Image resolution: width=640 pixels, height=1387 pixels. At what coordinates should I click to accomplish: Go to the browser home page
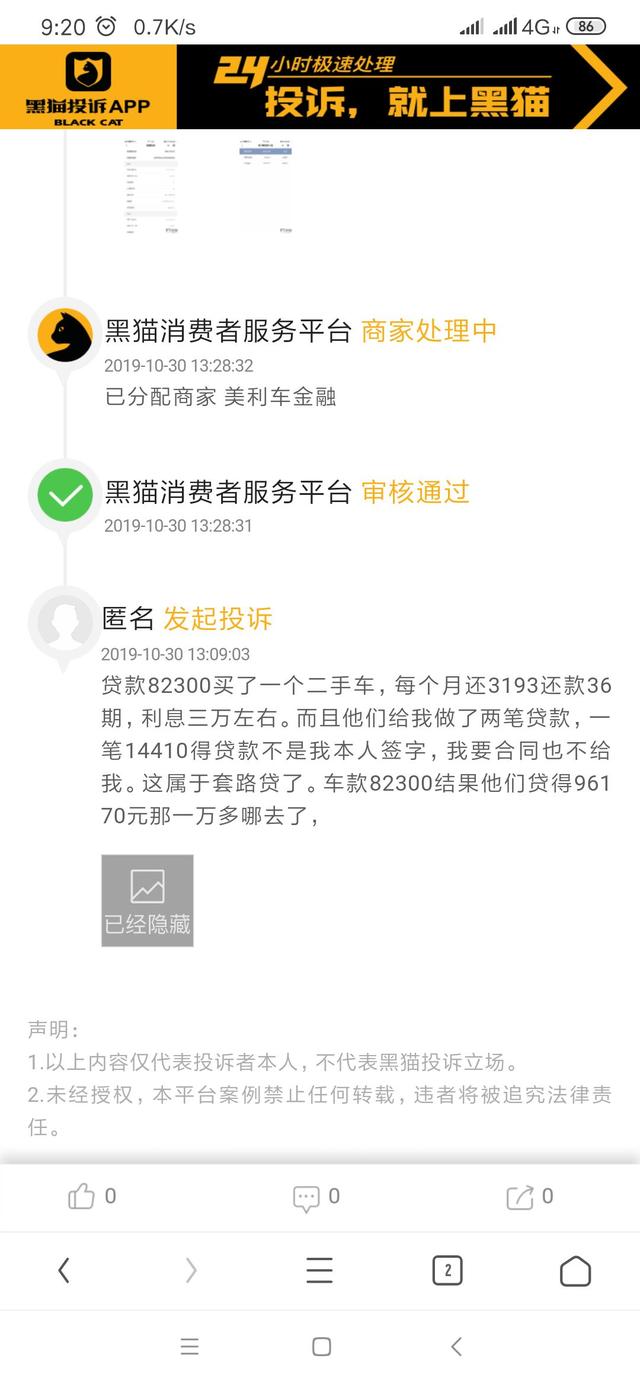coord(575,1271)
